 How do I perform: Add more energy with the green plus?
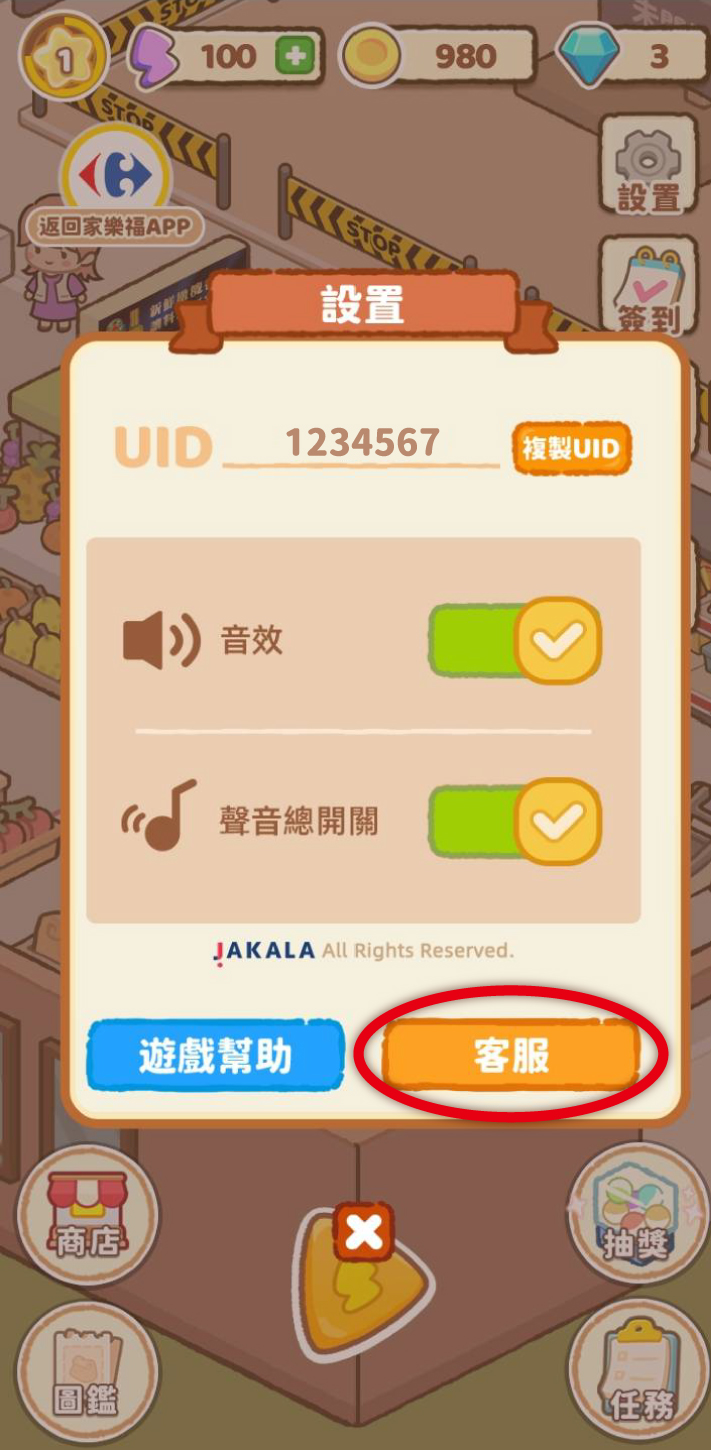[293, 57]
